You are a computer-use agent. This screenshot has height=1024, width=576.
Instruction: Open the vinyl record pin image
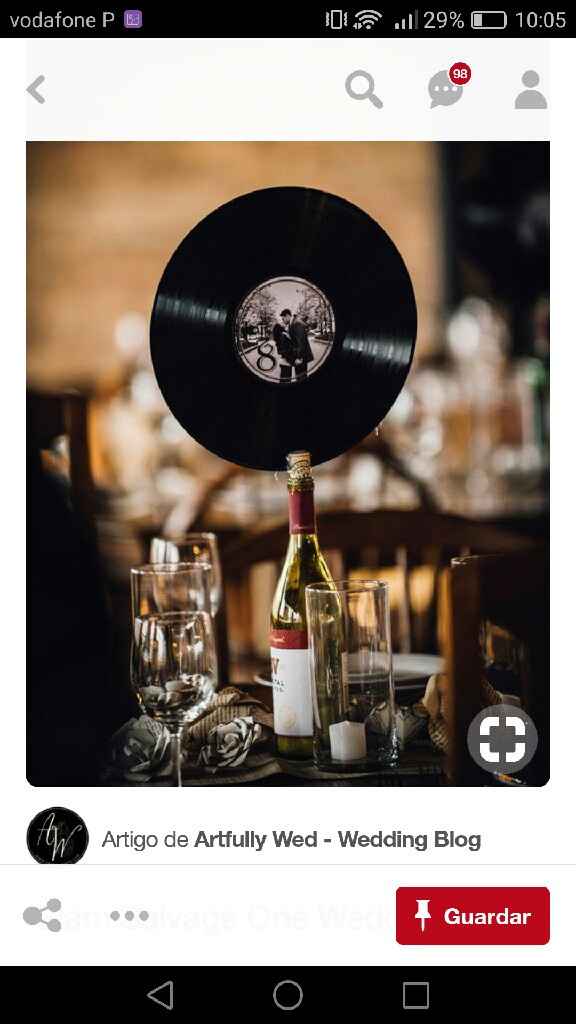pyautogui.click(x=288, y=464)
